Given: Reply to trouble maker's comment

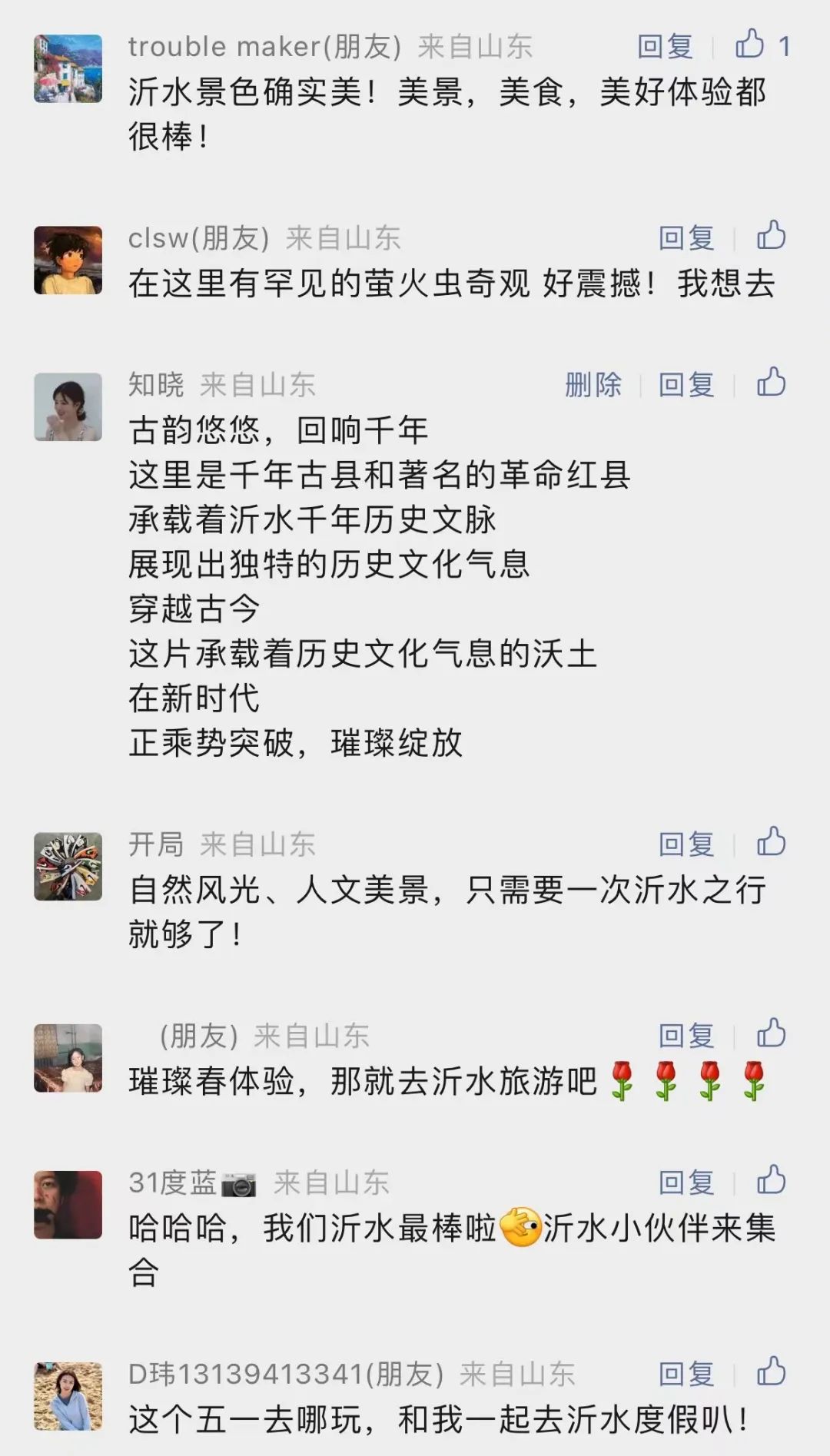Looking at the screenshot, I should 665,47.
